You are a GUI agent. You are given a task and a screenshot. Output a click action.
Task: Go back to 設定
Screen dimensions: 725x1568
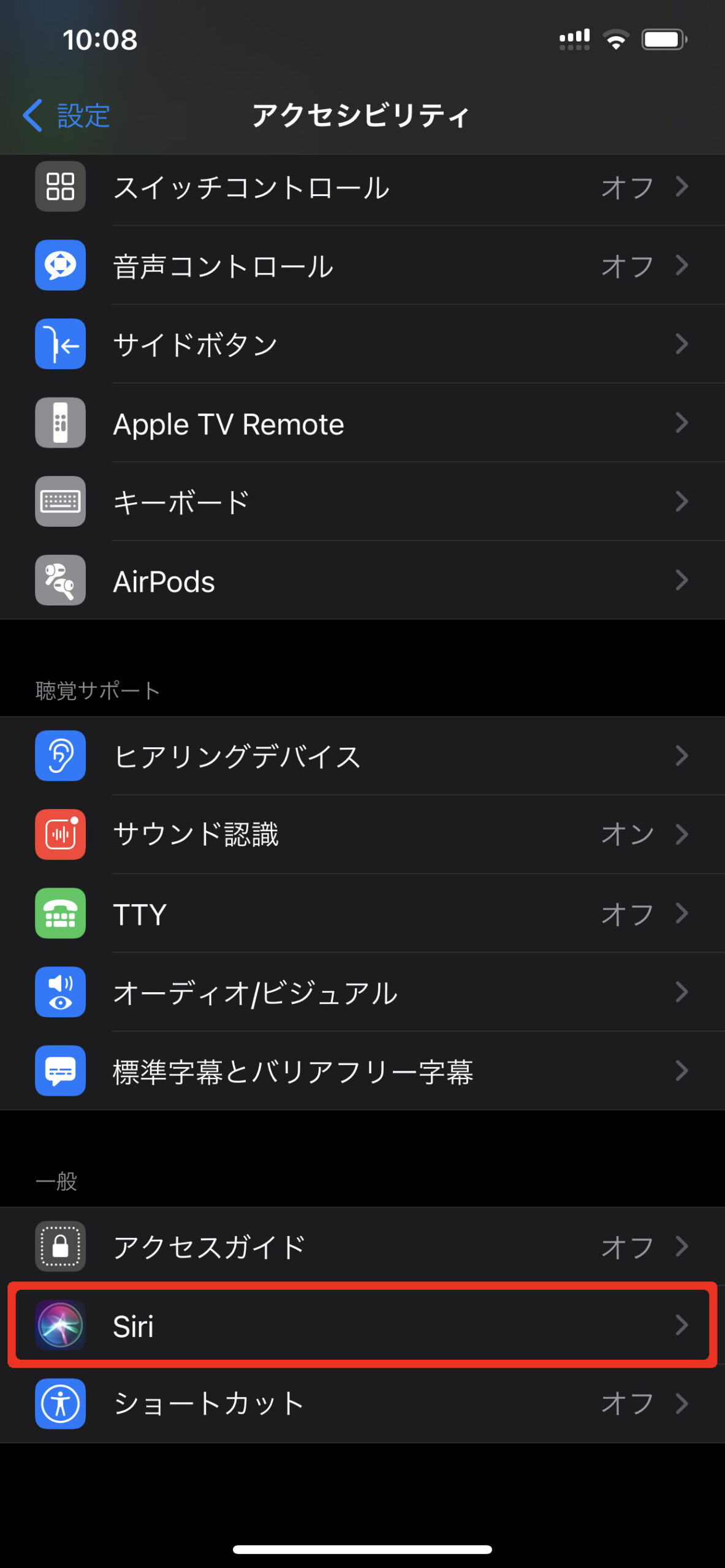66,115
